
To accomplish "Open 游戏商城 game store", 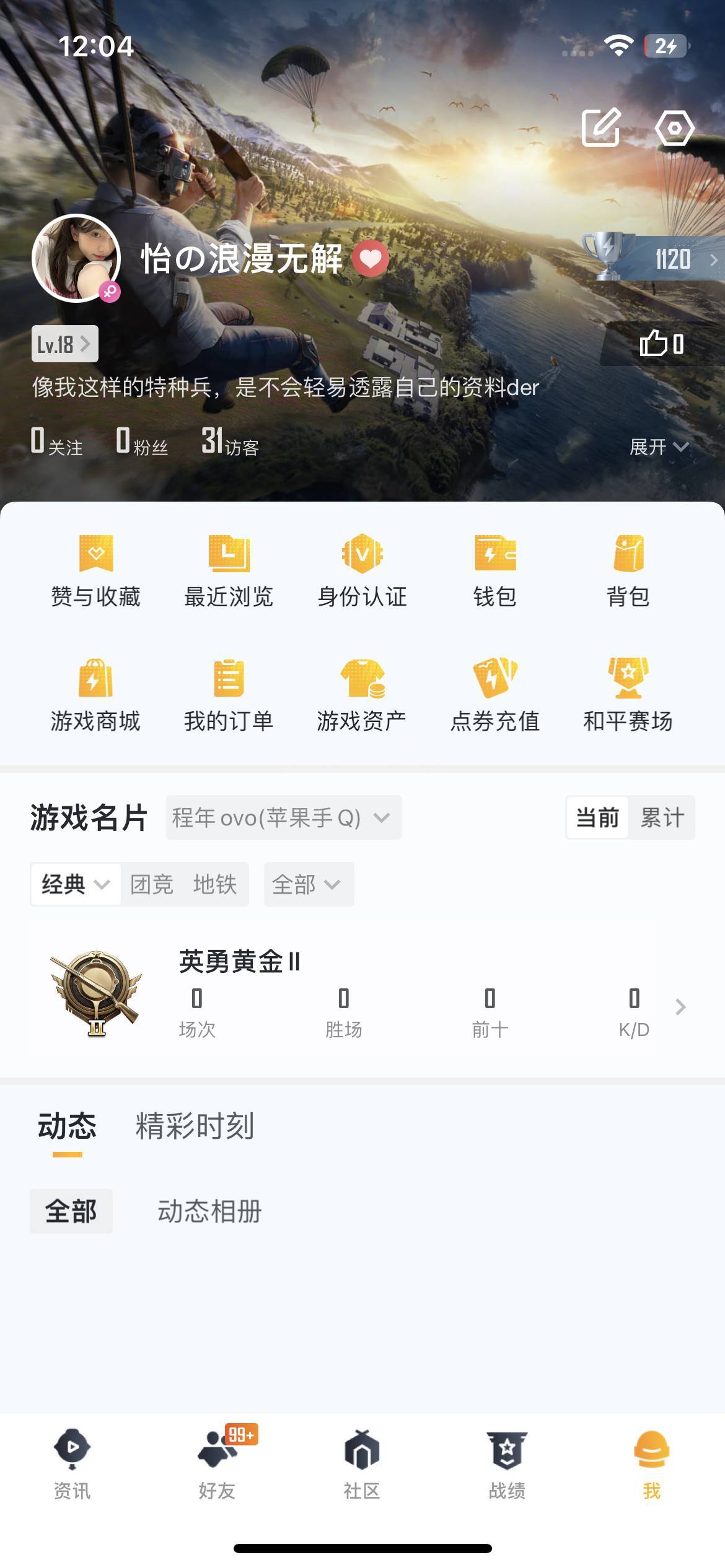I will coord(96,695).
